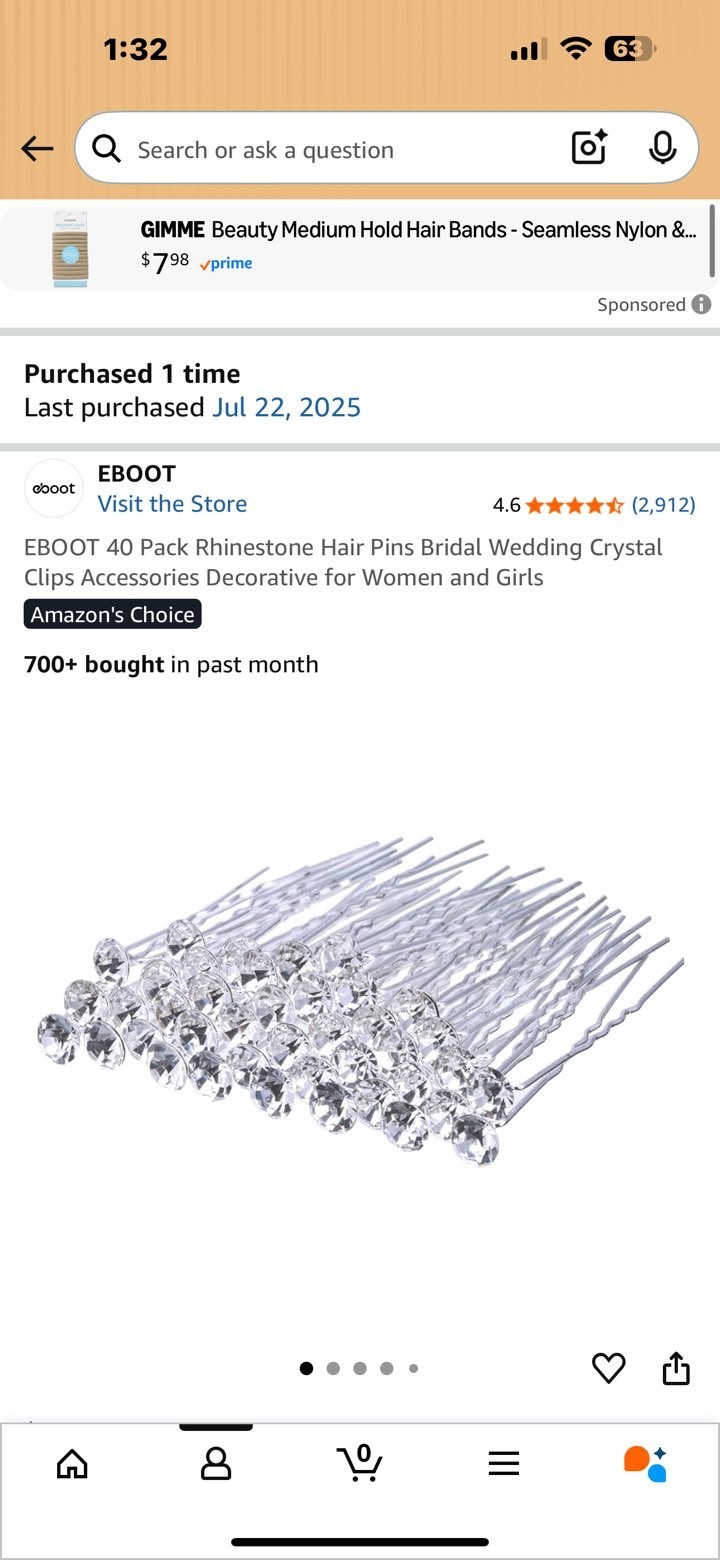View sponsored ad info icon

pos(702,305)
